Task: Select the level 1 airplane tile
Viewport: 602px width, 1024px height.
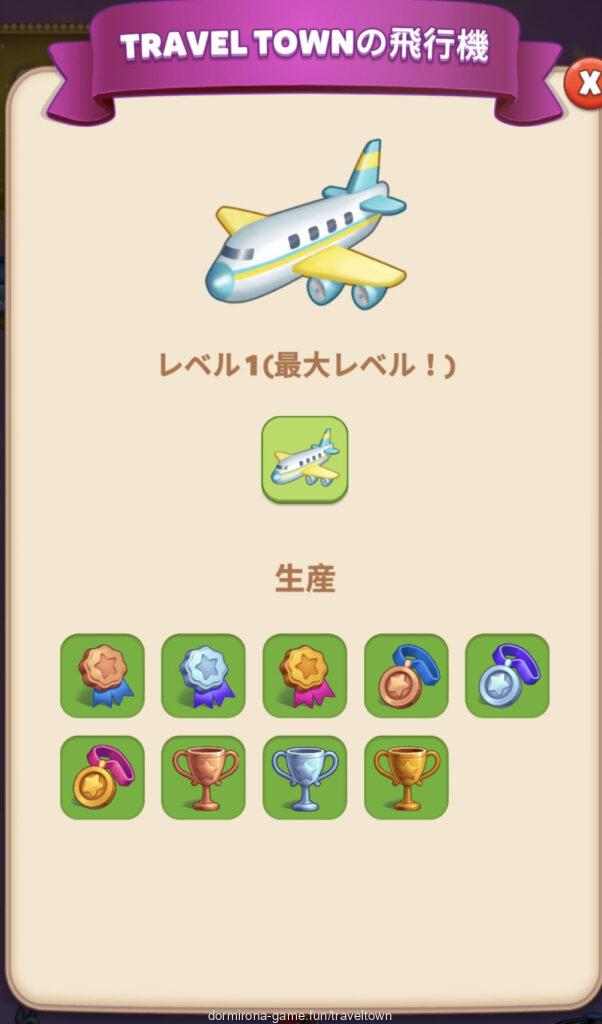Action: pos(305,460)
